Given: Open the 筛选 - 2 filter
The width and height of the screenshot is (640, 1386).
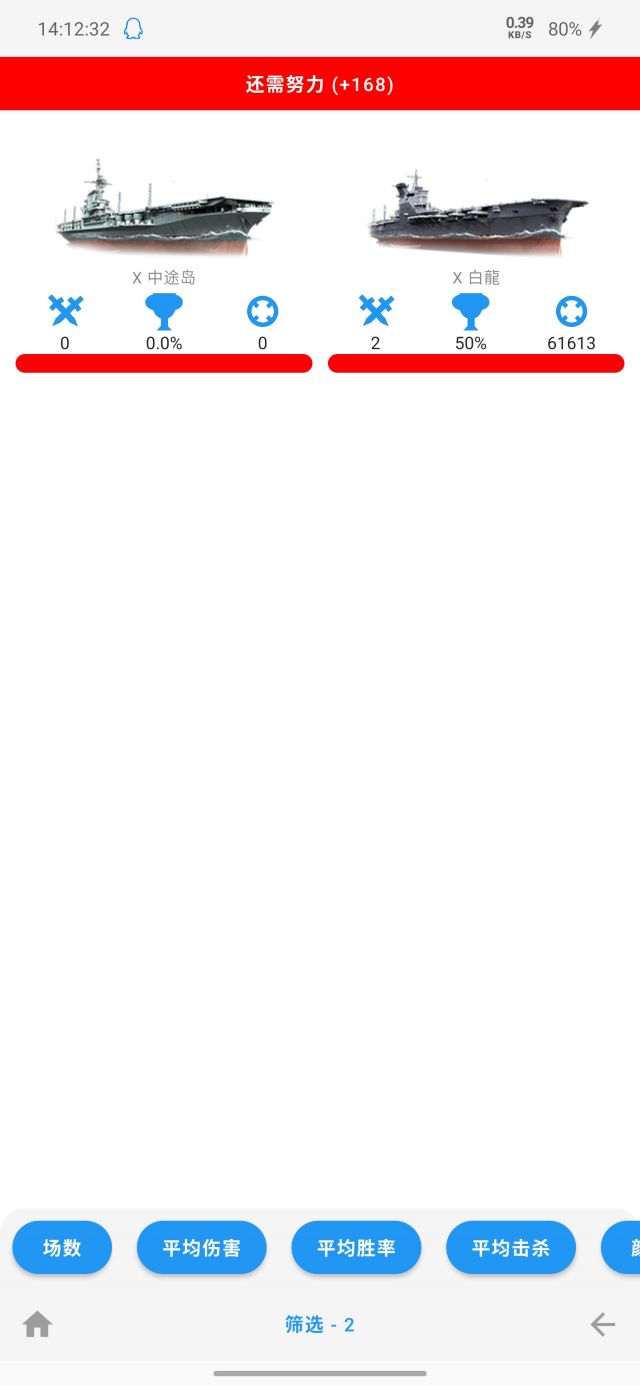Looking at the screenshot, I should click(x=320, y=1325).
